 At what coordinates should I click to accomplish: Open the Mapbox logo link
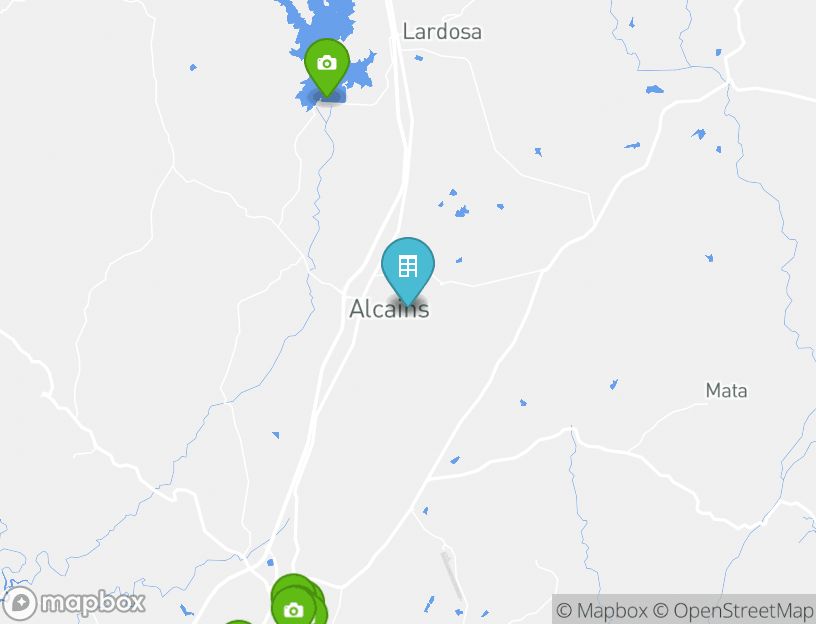click(76, 603)
